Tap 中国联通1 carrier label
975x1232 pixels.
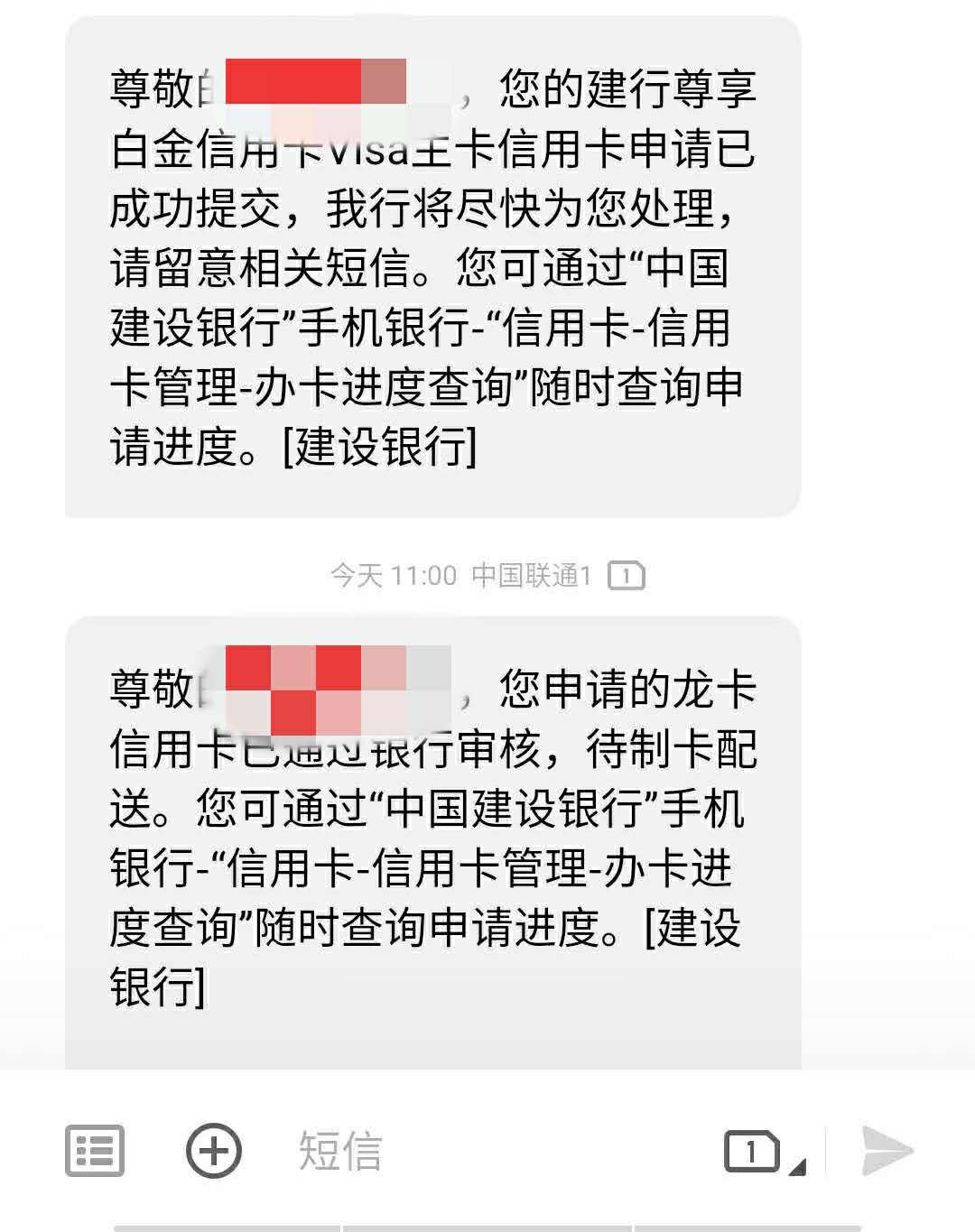pyautogui.click(x=533, y=575)
